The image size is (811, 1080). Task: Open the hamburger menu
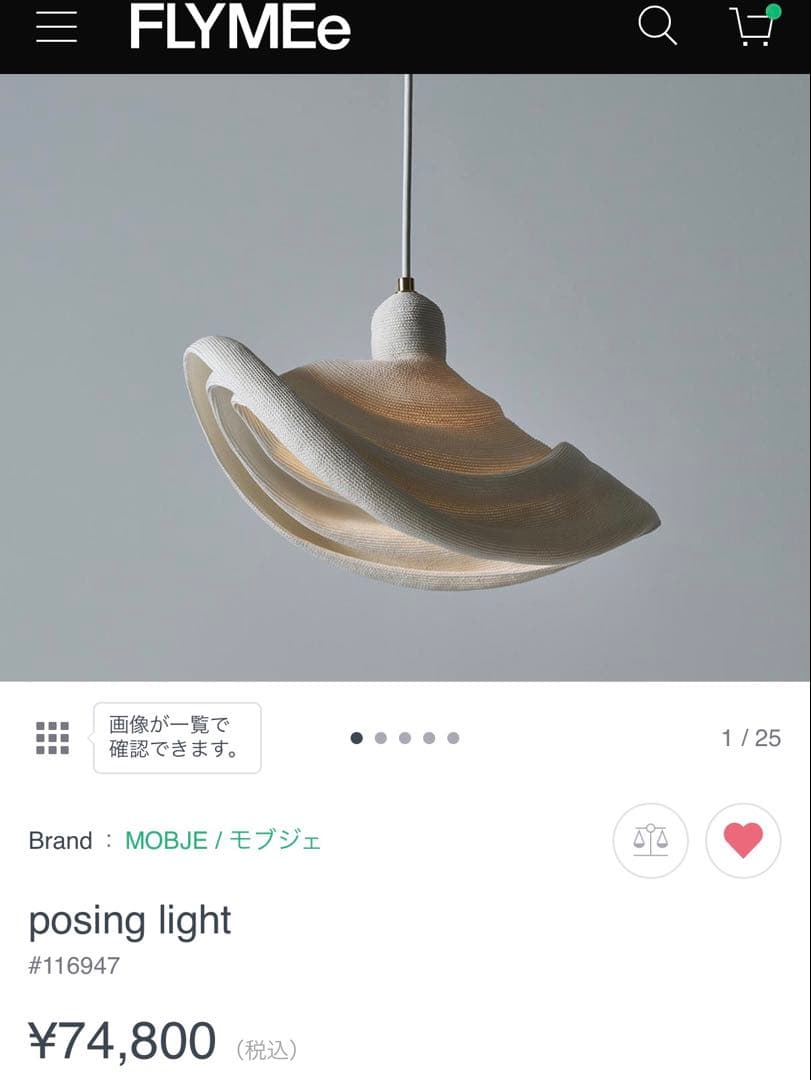(x=56, y=28)
